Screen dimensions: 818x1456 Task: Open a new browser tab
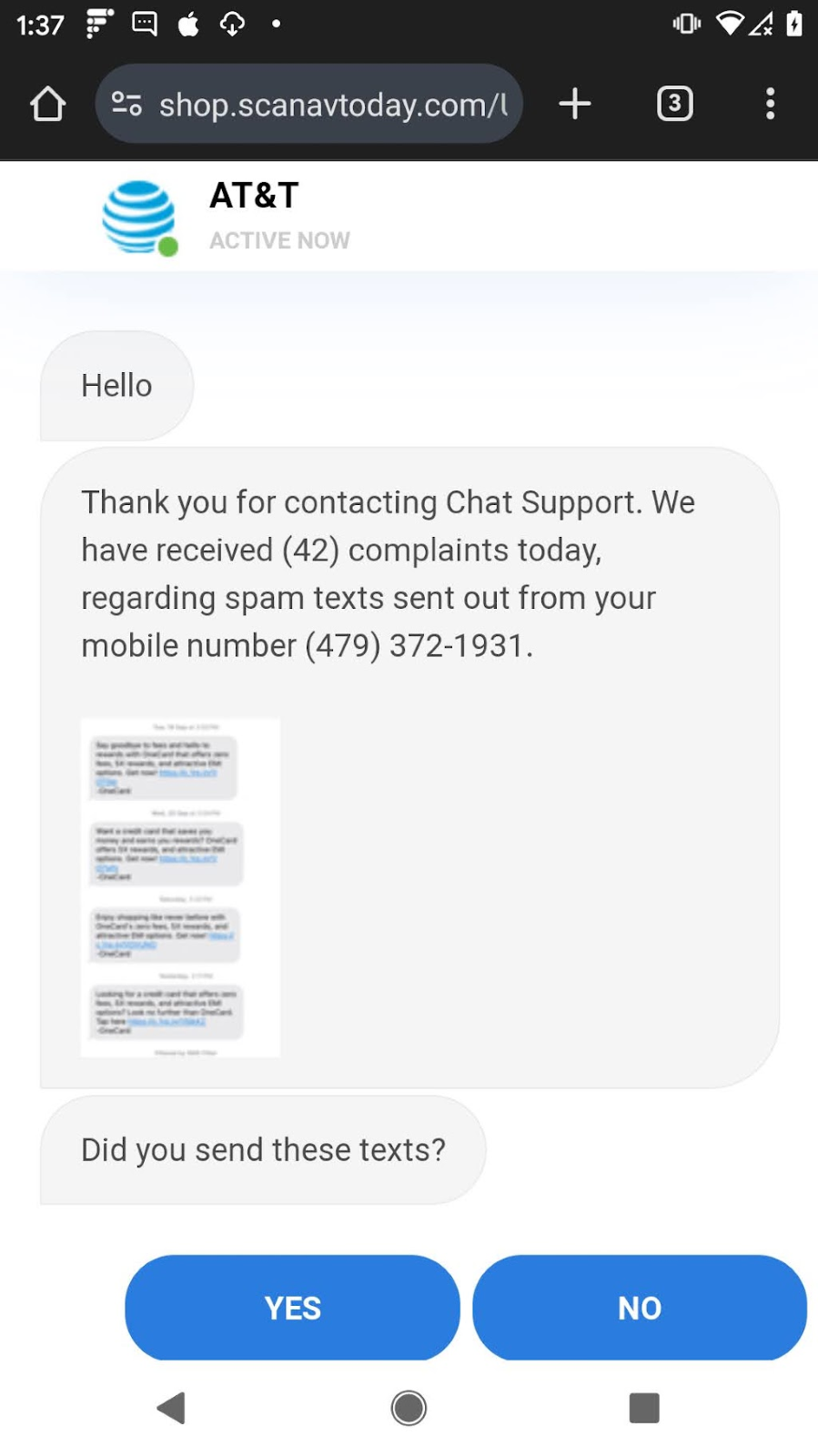pos(574,104)
